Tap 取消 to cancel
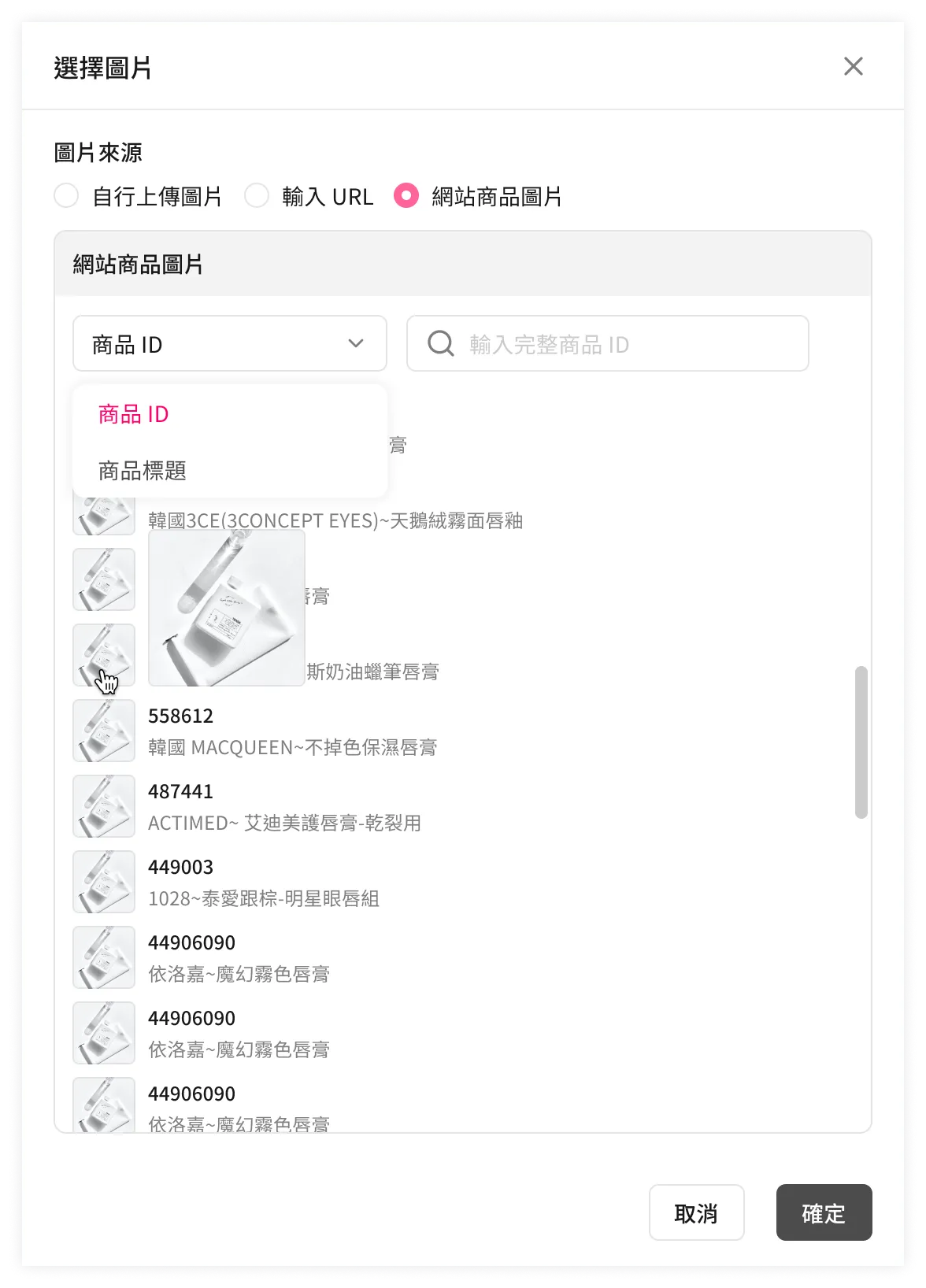Screen dimensions: 926x1288 click(696, 1212)
